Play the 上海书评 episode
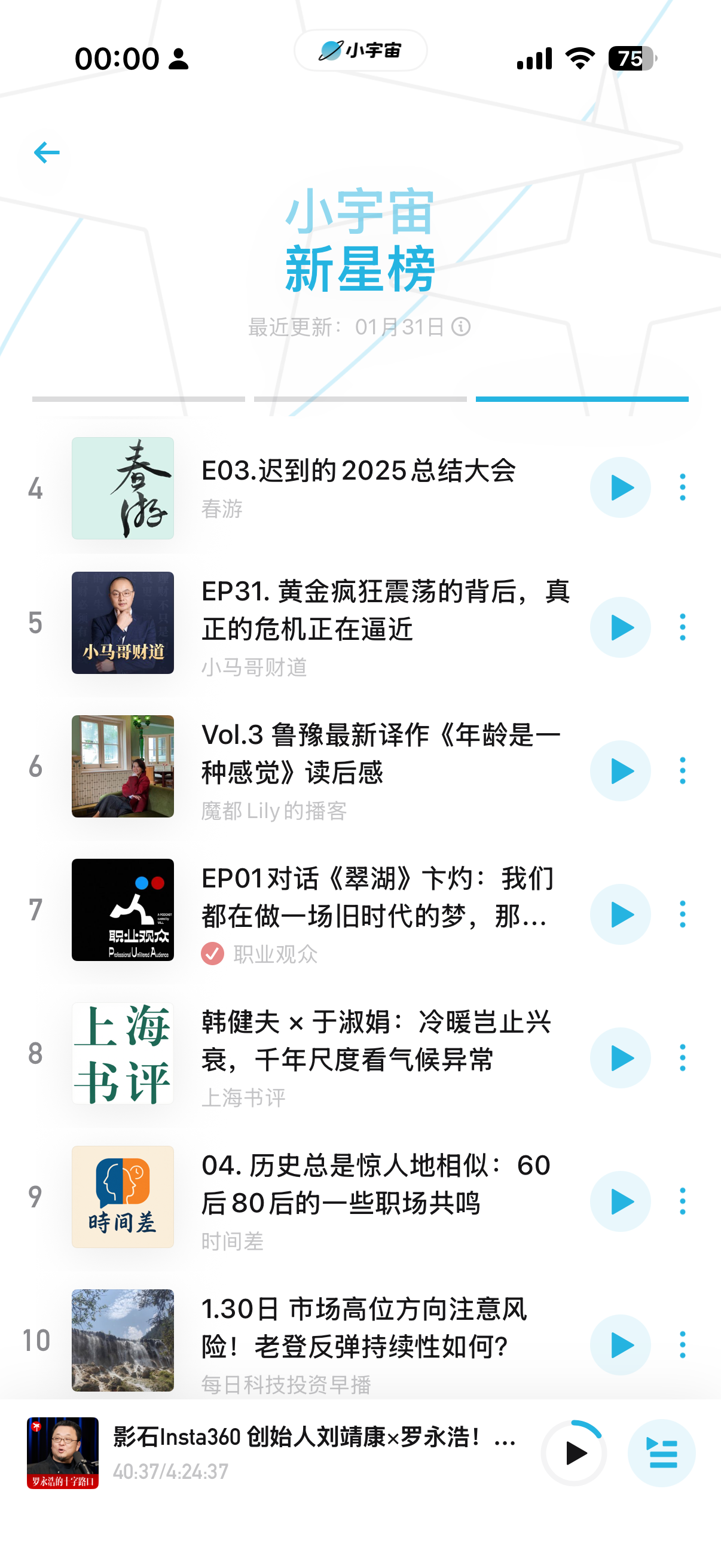Screen dimensions: 721x1568 [x=620, y=1058]
